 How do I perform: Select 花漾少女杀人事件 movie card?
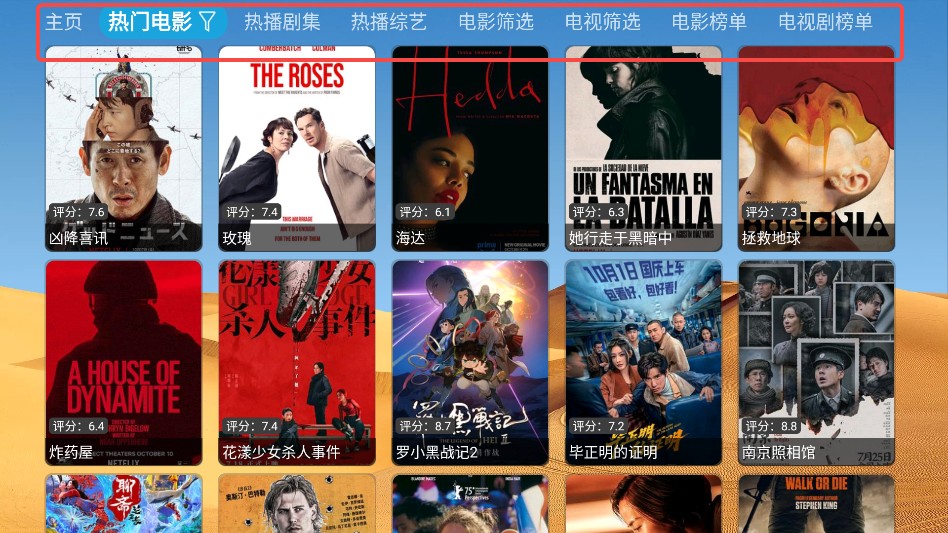[x=297, y=362]
